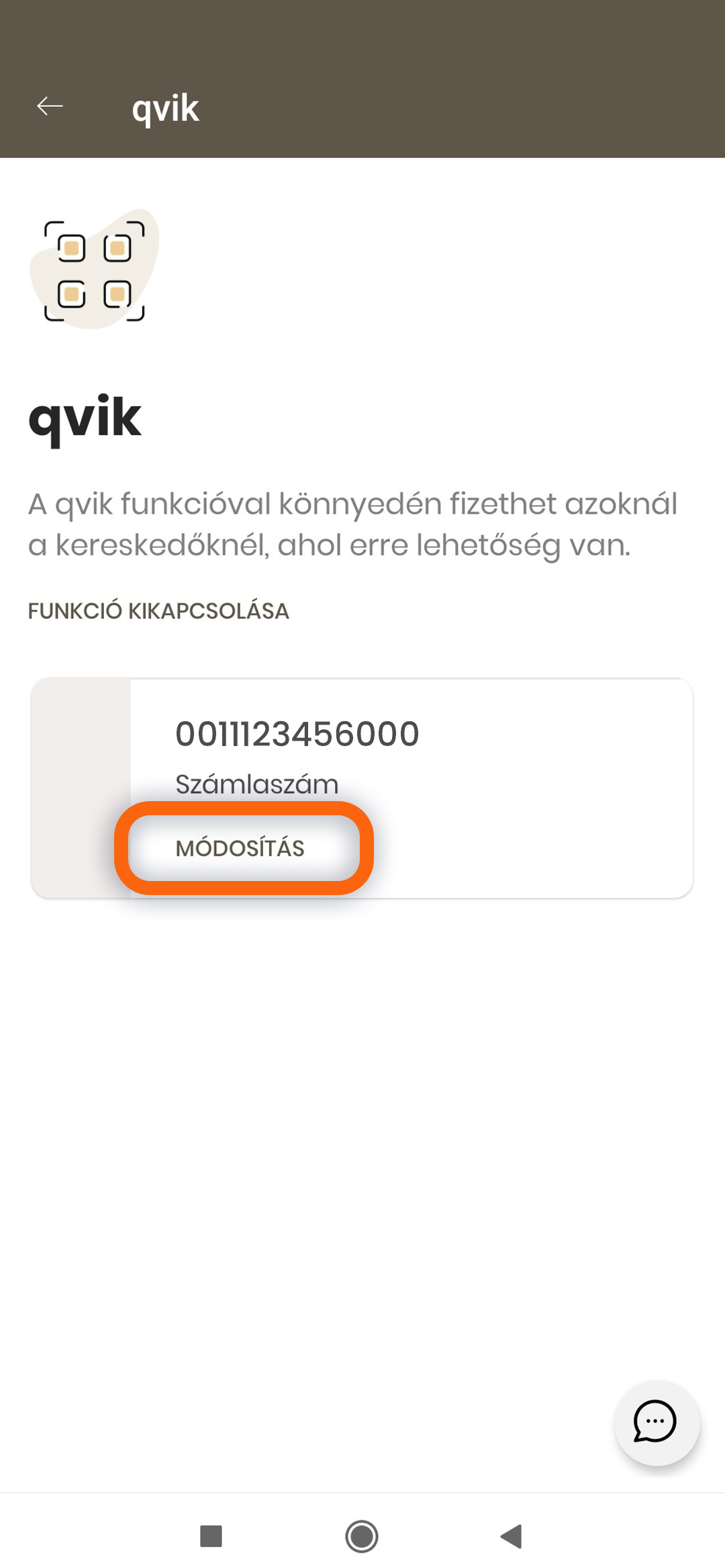The image size is (725, 1568).
Task: Open recent apps with the square button
Action: coord(211,1536)
